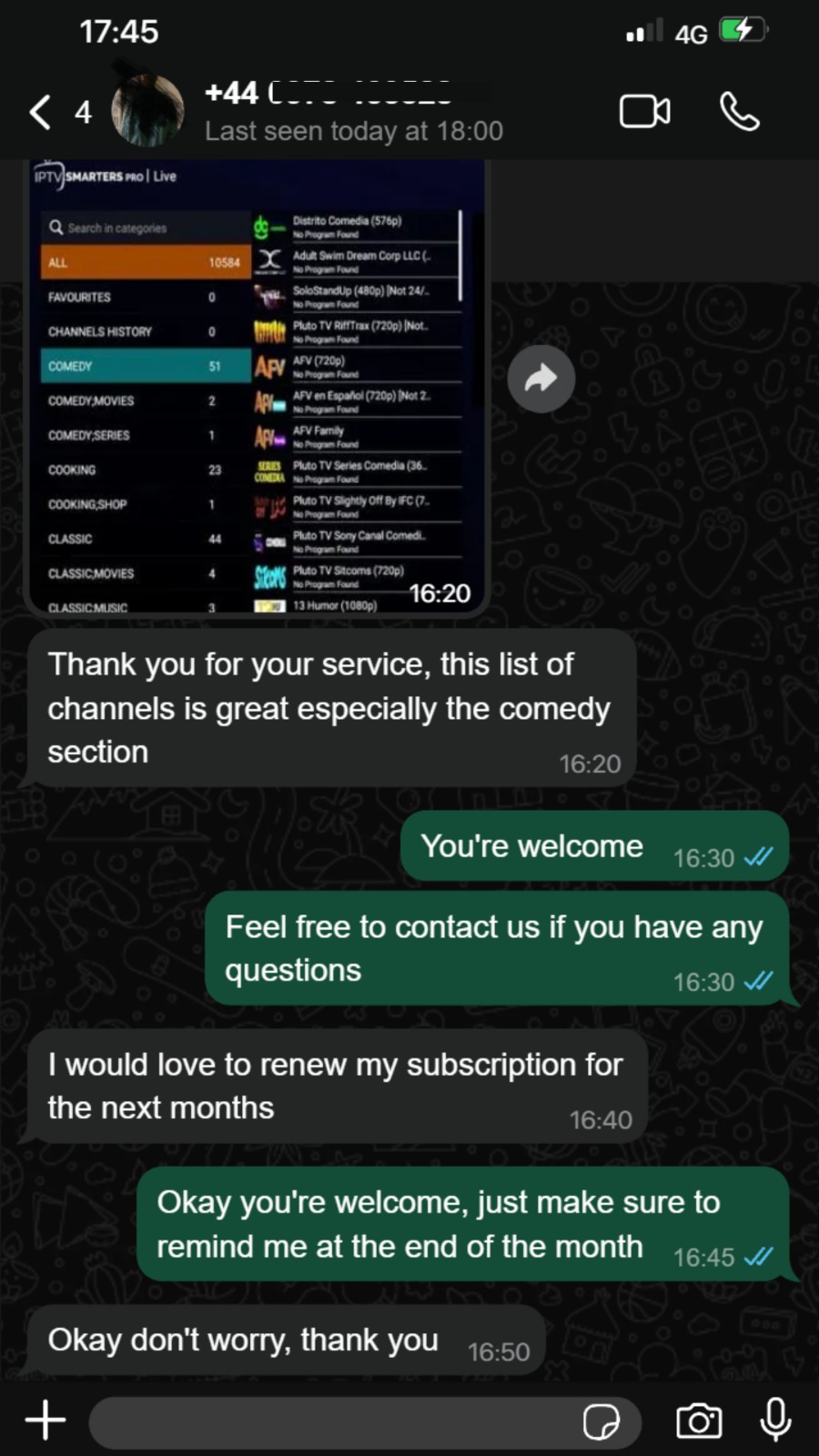
Task: Open the contact's profile picture
Action: coord(147,111)
